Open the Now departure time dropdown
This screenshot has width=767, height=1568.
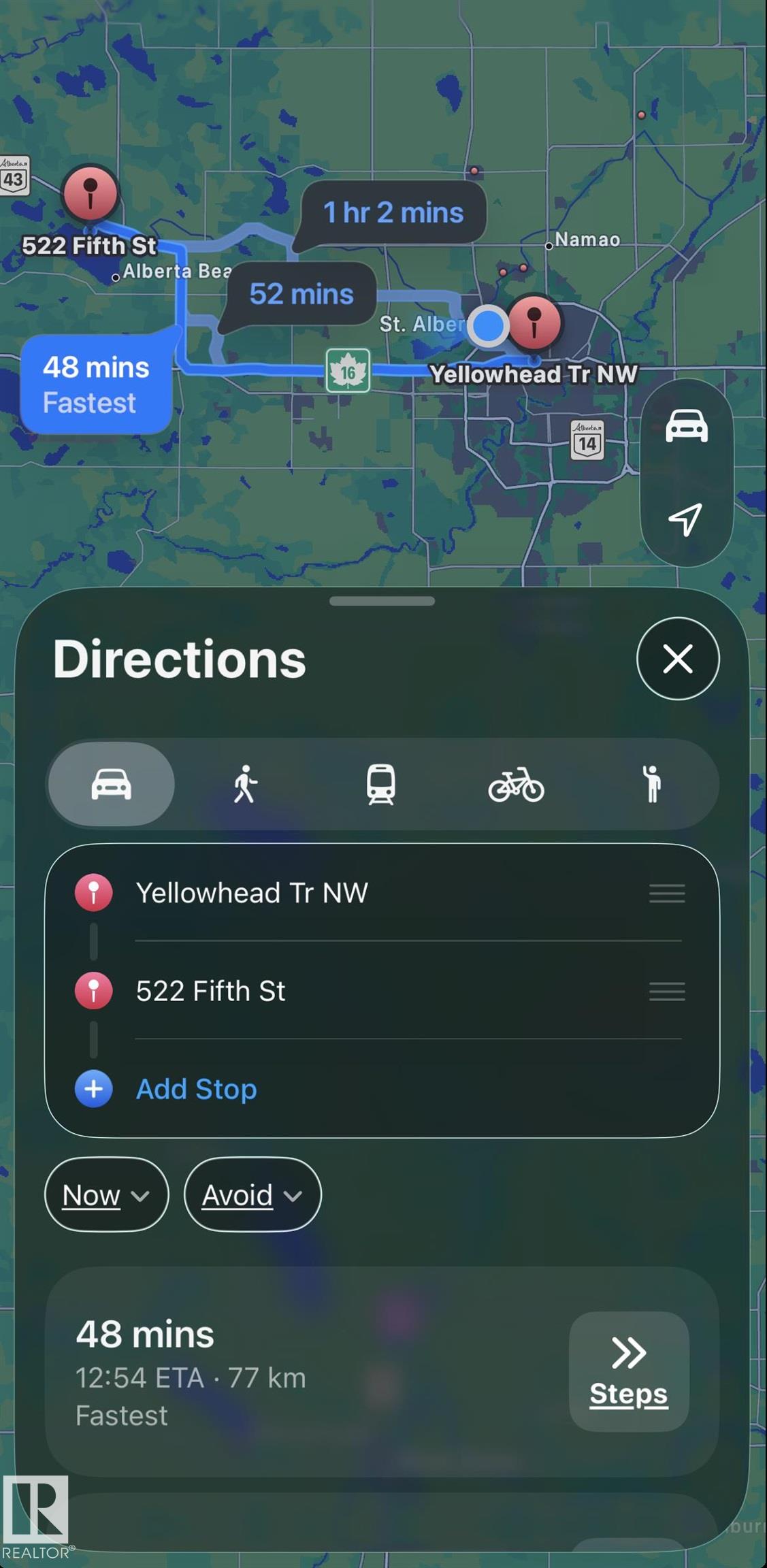click(x=106, y=1194)
